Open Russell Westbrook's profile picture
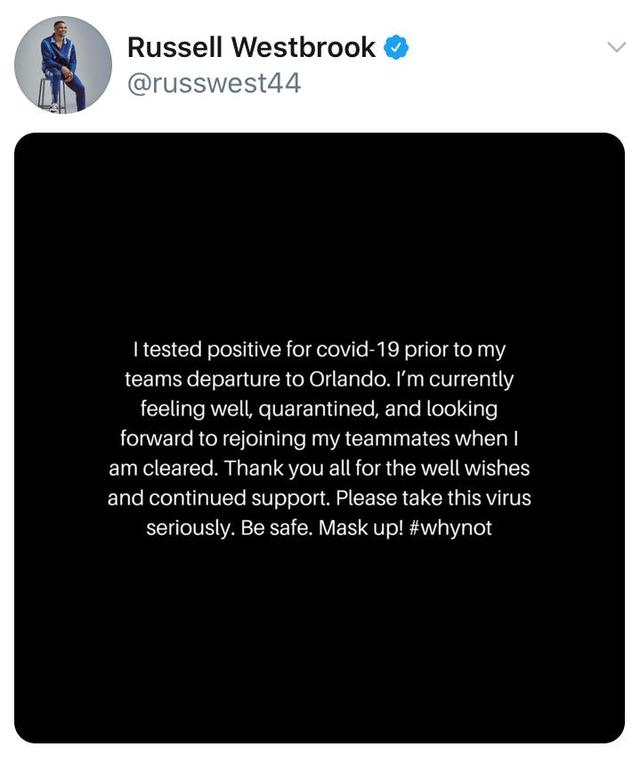640x763 pixels. (63, 64)
